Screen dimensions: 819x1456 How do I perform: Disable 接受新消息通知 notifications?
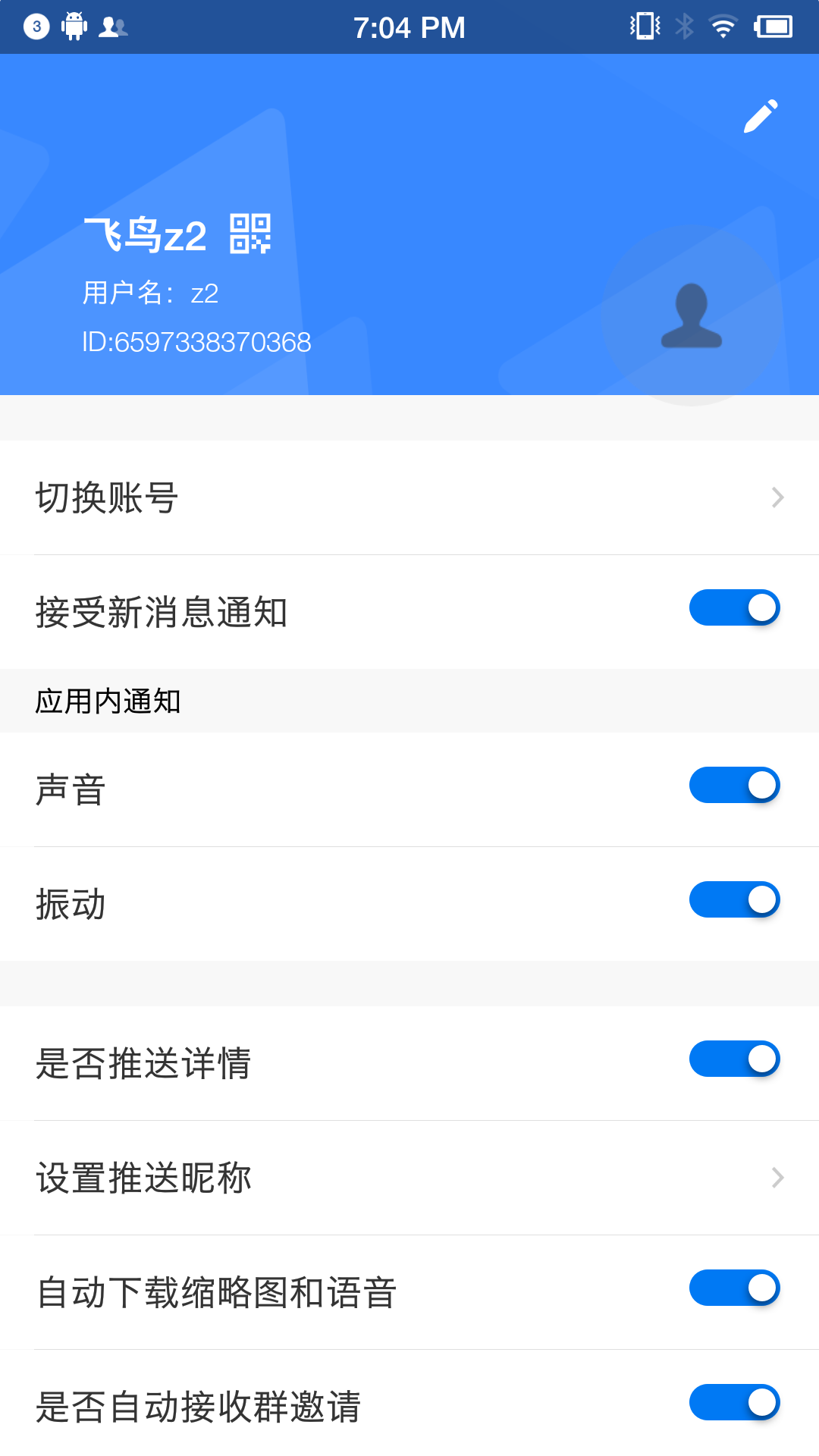click(733, 607)
